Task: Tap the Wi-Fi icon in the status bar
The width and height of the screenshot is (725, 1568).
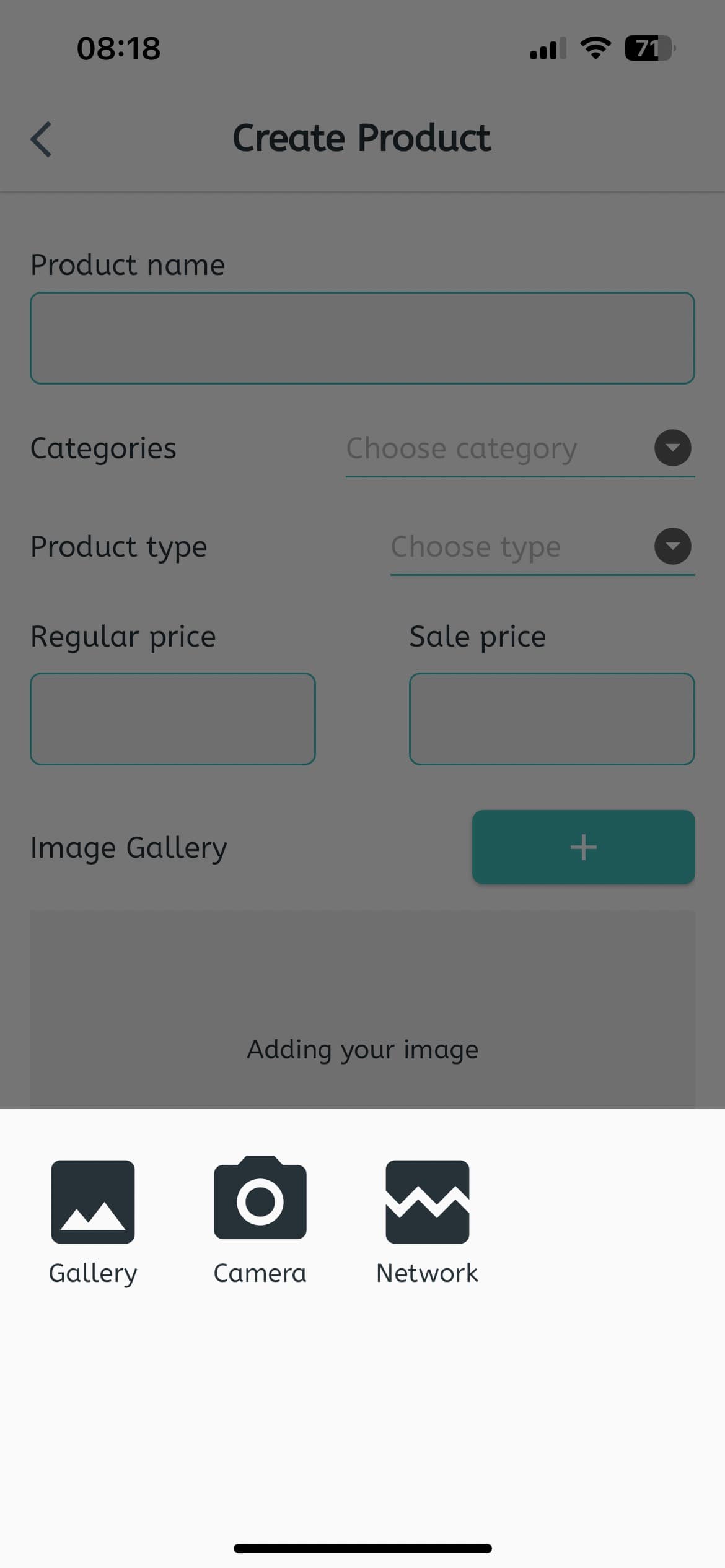Action: [x=595, y=48]
